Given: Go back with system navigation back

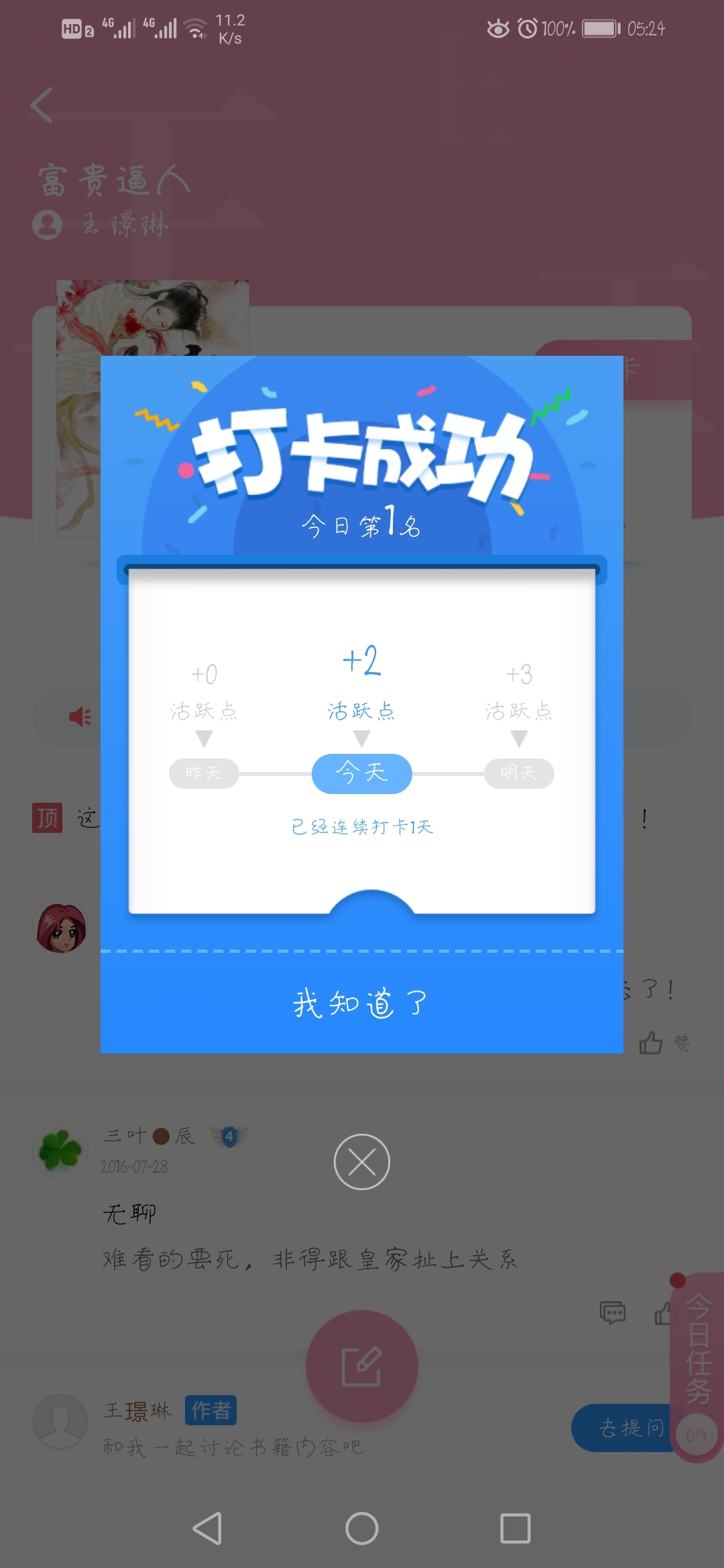Looking at the screenshot, I should point(207,1528).
